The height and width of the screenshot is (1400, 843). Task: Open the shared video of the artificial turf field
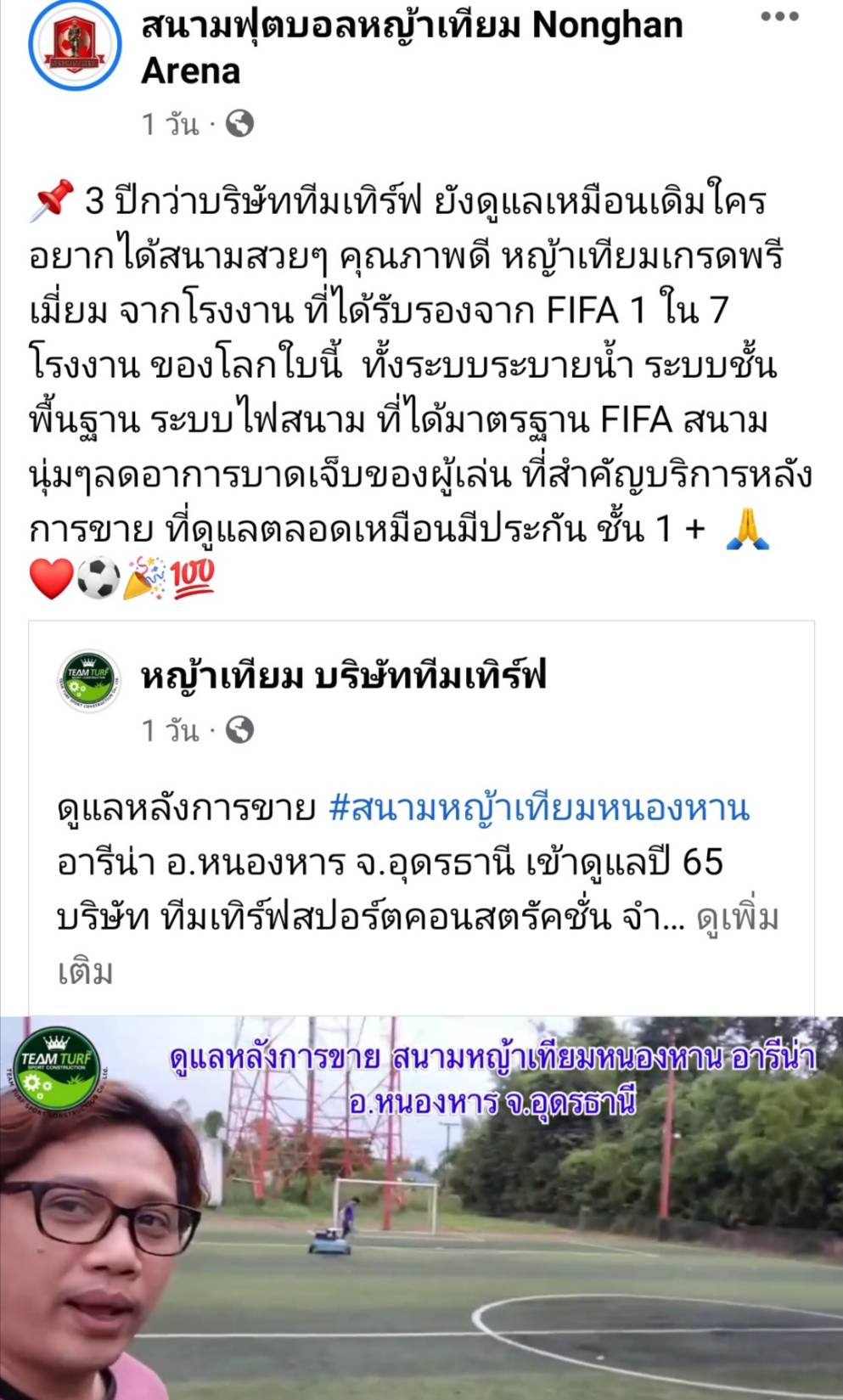(421, 1208)
